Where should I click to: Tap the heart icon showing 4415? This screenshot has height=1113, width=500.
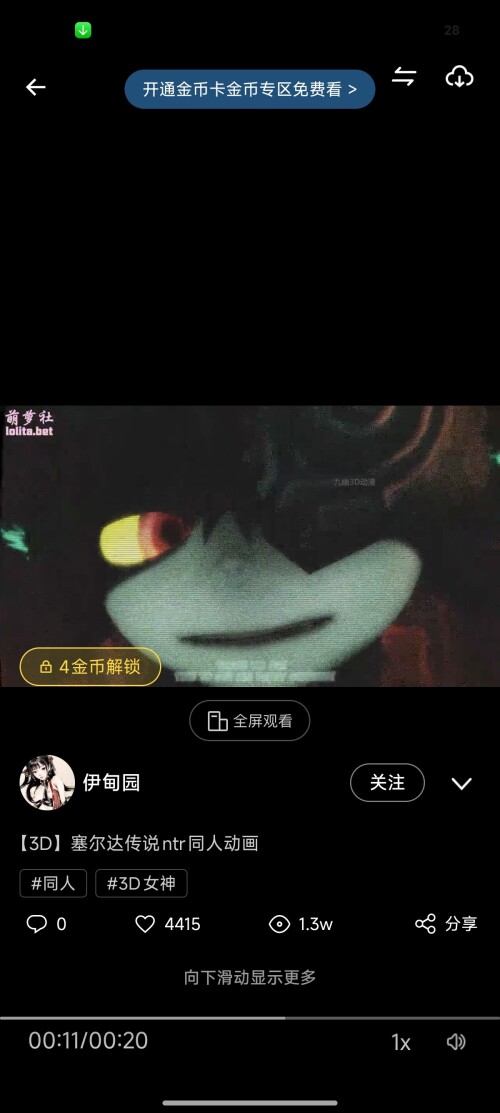pos(145,923)
